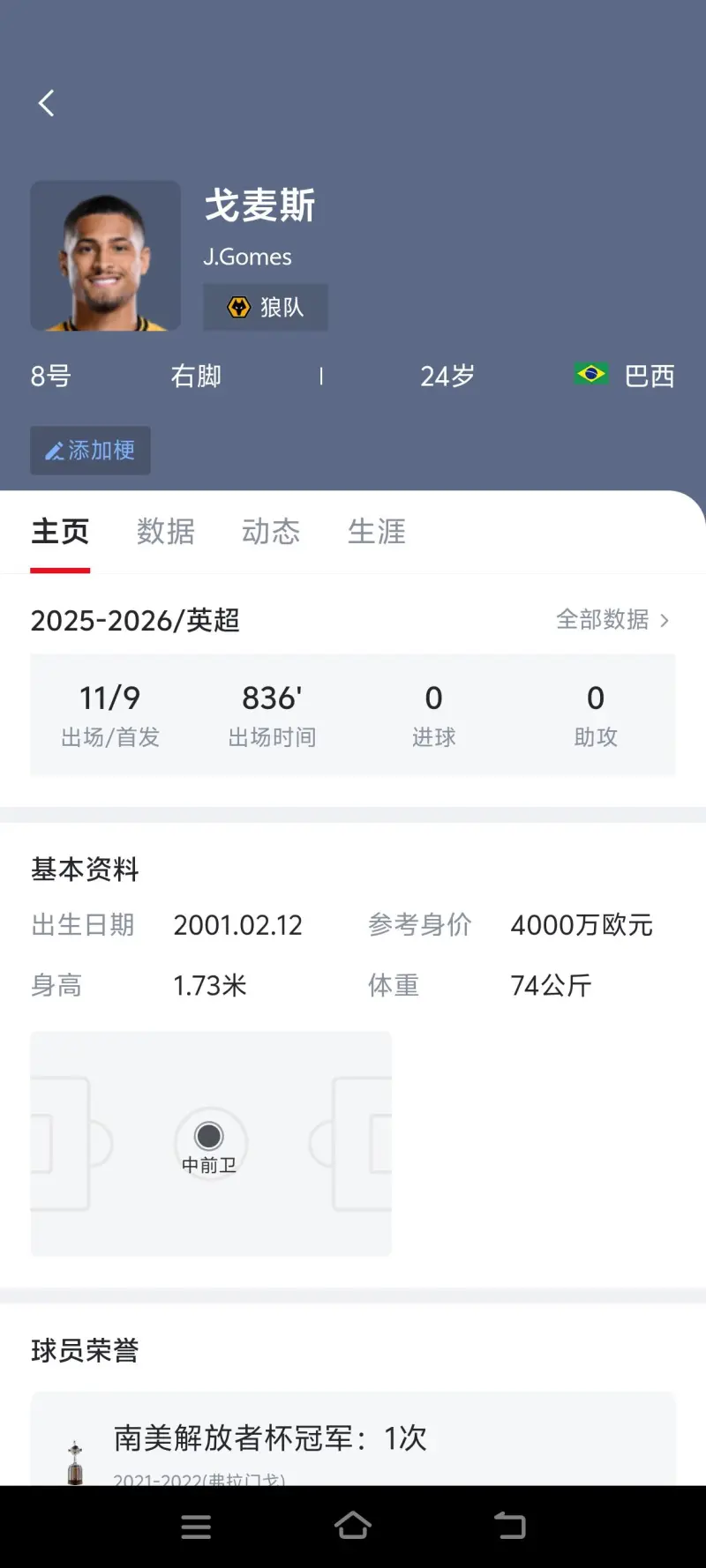This screenshot has height=1568, width=706.
Task: Switch to the 数据 tab
Action: (x=166, y=532)
